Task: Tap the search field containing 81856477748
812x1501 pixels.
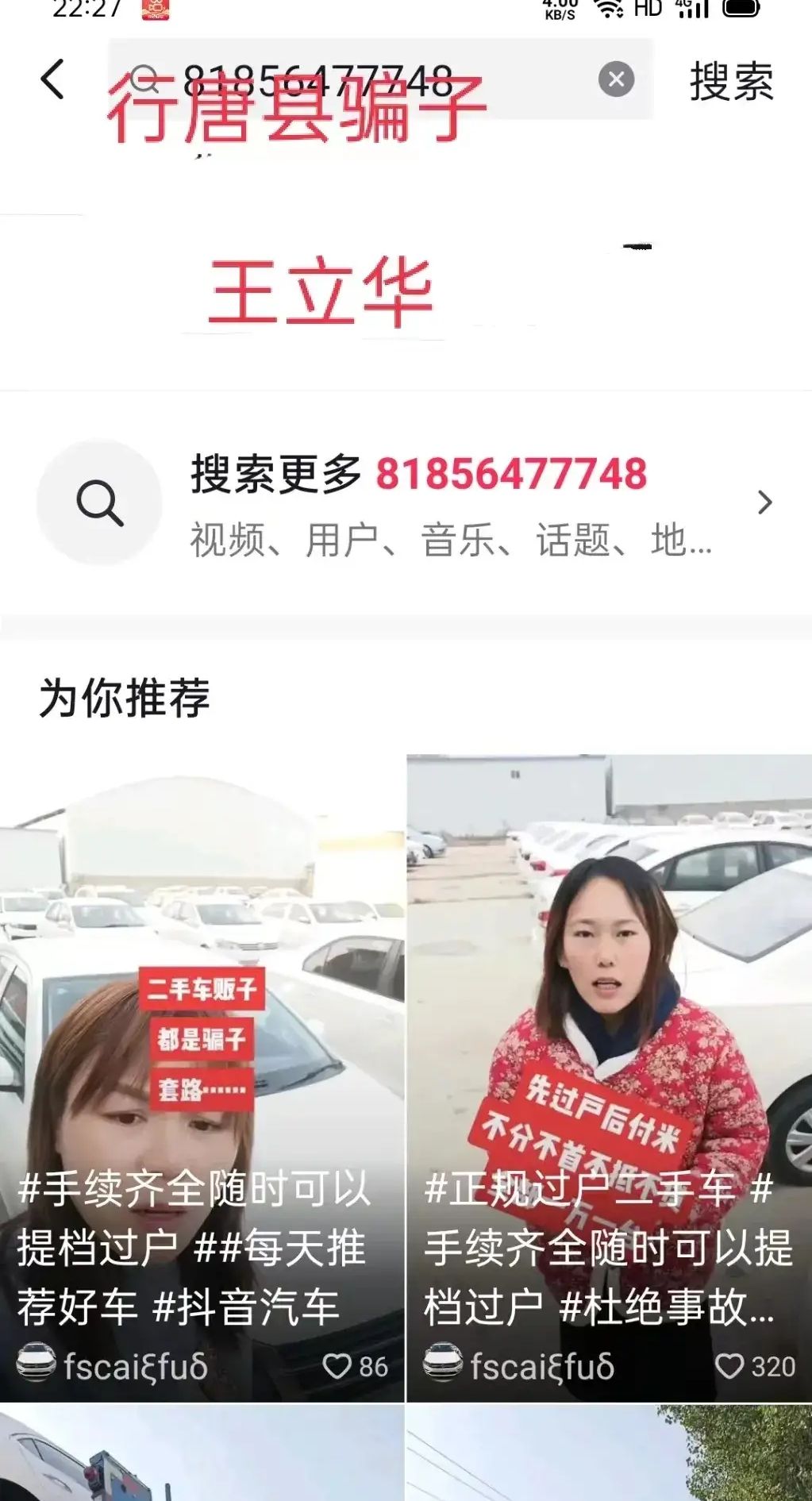Action: click(357, 79)
